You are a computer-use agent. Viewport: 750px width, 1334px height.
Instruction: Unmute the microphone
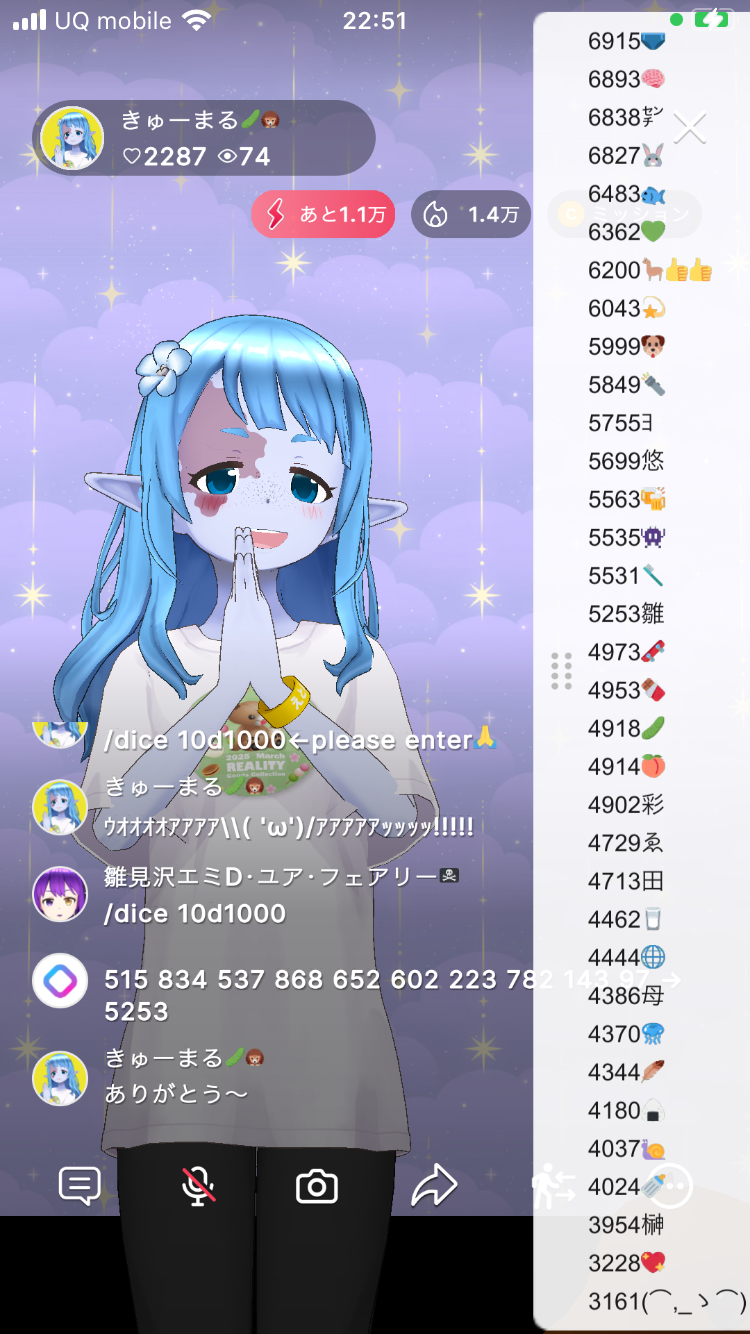click(198, 1186)
